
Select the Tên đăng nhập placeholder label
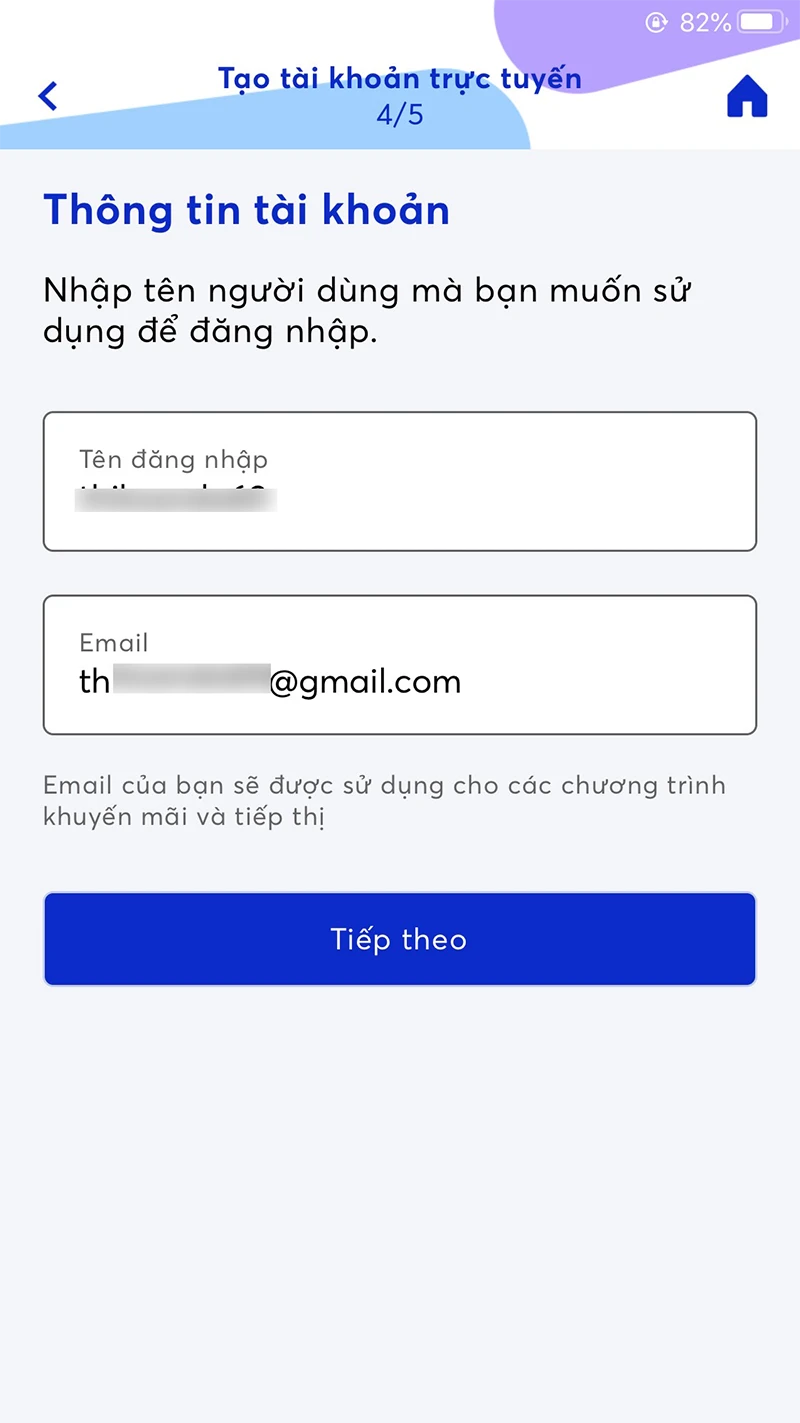[173, 459]
